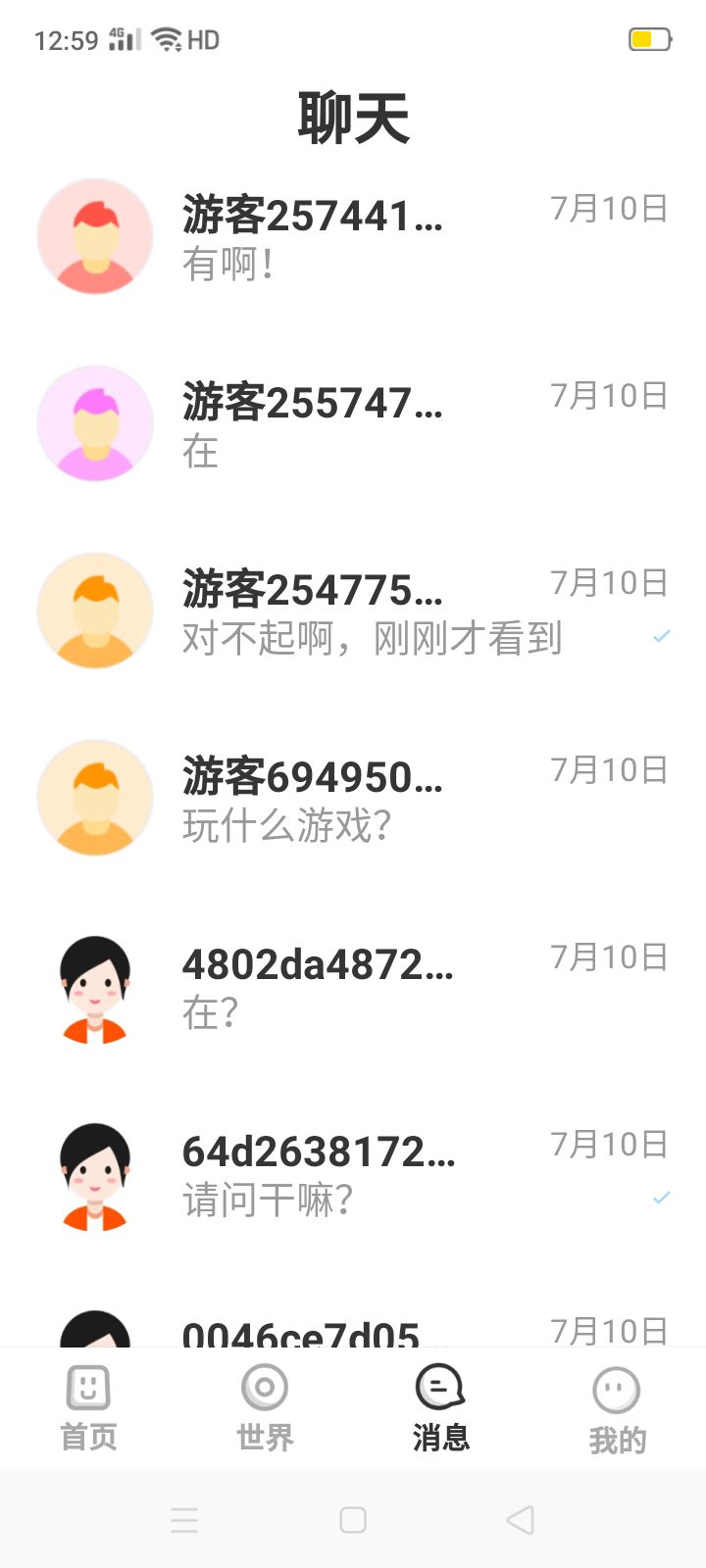Open the 64d2638172 chat thread
This screenshot has width=706, height=1568.
click(x=353, y=1172)
